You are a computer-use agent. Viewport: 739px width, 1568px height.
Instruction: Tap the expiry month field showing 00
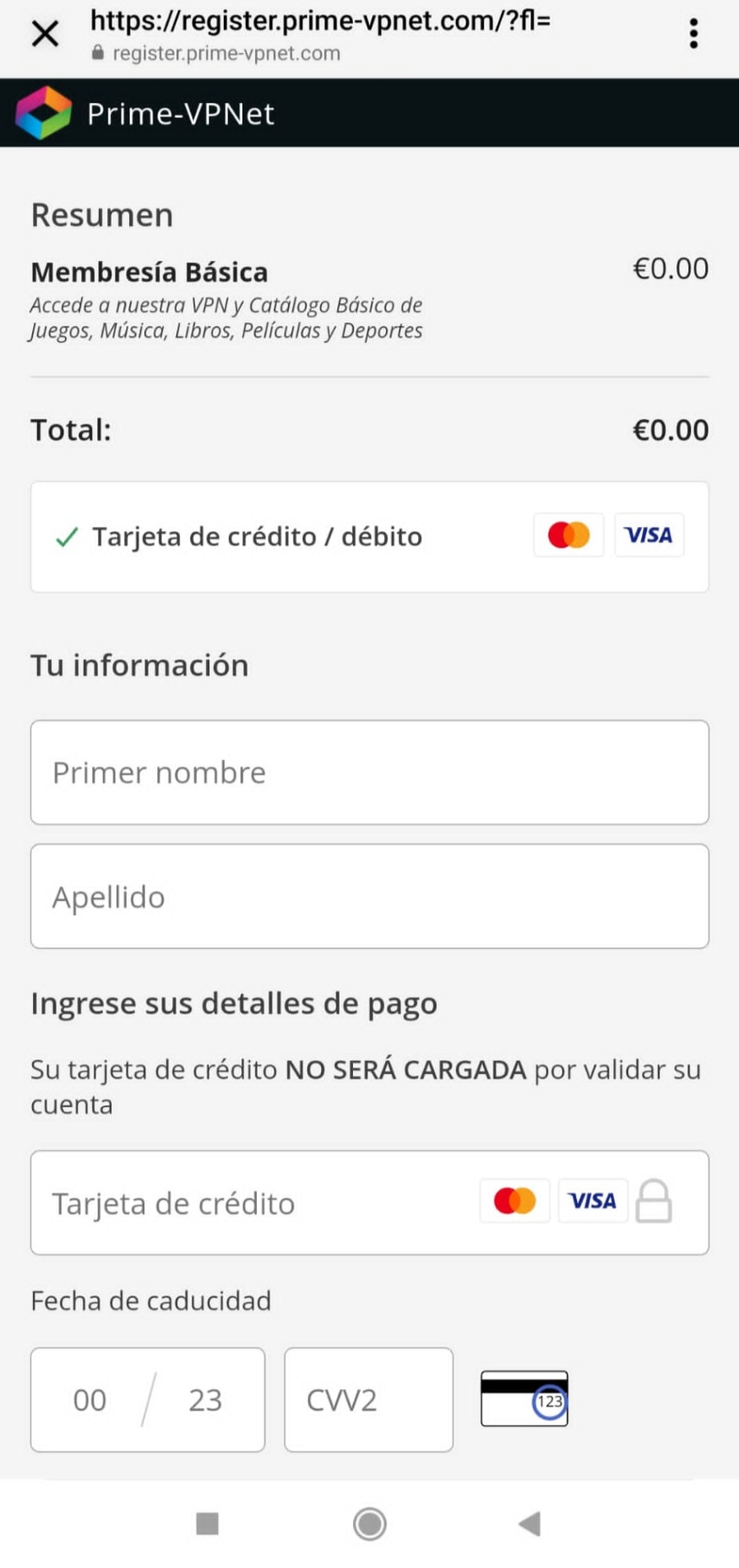pos(90,1400)
